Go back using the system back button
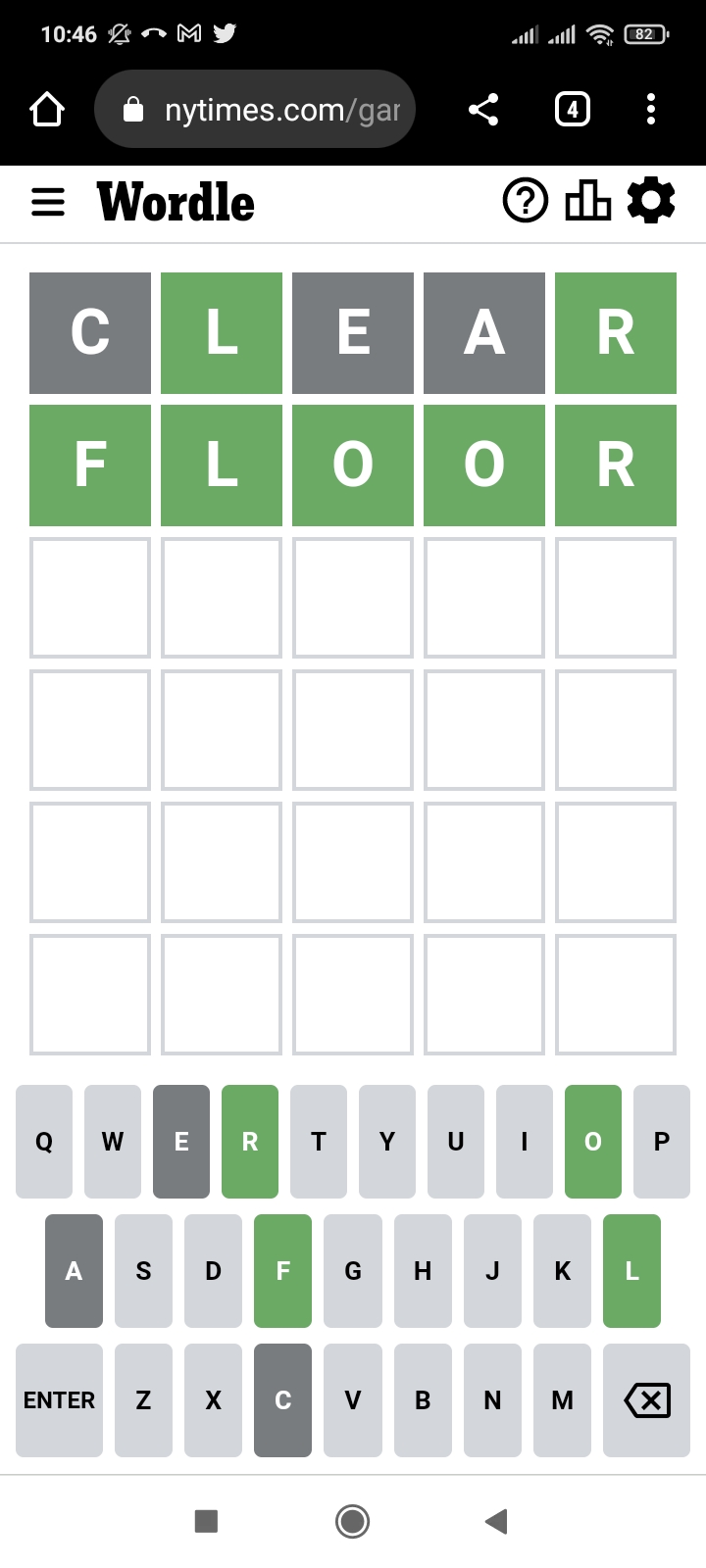This screenshot has height=1568, width=706. pyautogui.click(x=496, y=1521)
